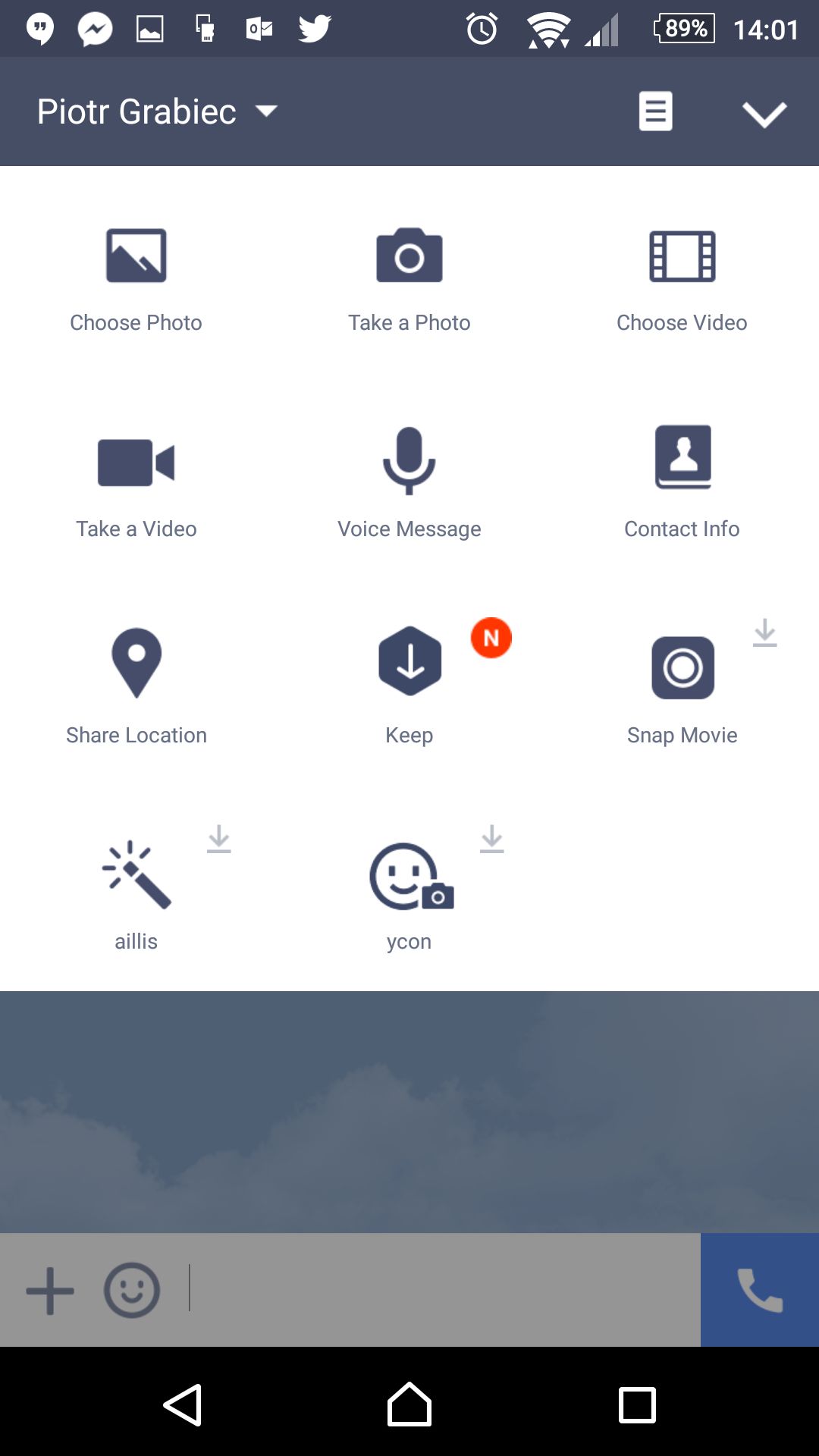
Task: Open the Keep feature
Action: (409, 686)
